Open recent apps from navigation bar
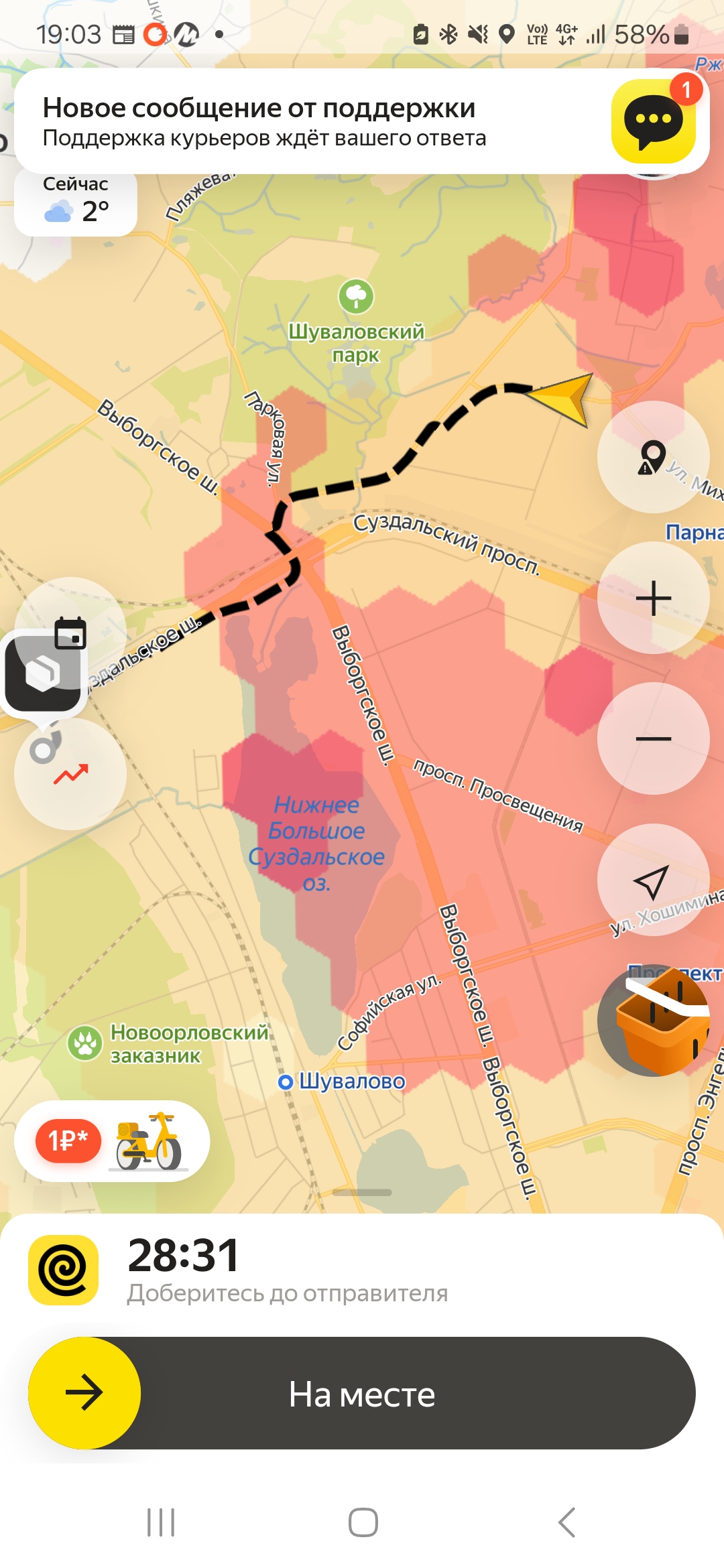The width and height of the screenshot is (724, 1568). [x=161, y=1522]
